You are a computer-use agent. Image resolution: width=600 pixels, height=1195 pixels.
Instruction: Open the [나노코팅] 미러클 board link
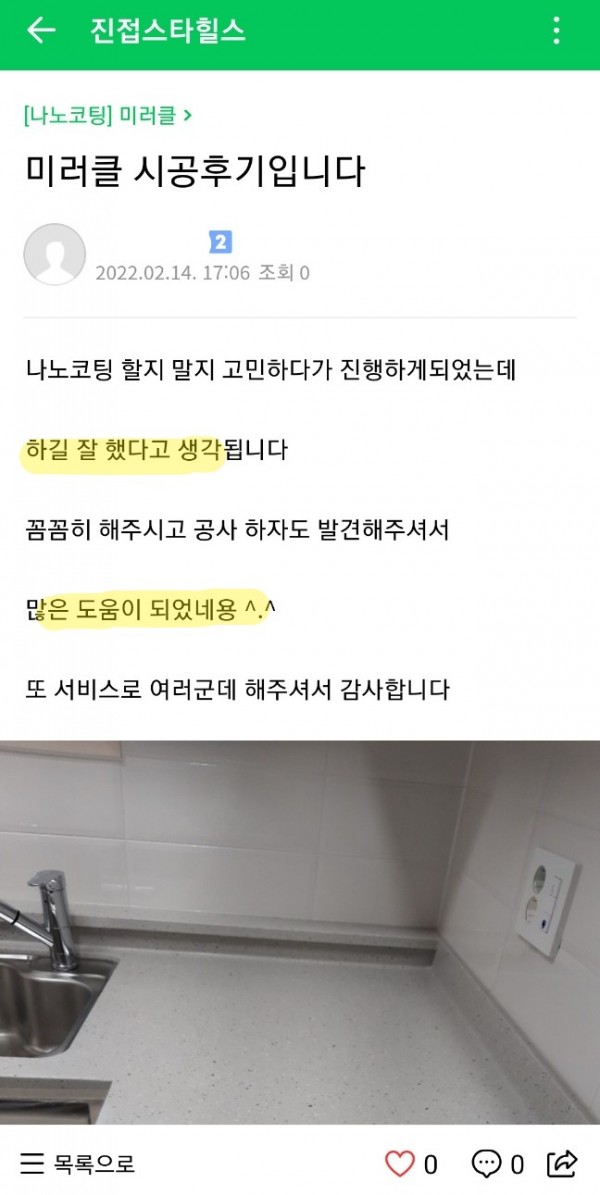108,115
